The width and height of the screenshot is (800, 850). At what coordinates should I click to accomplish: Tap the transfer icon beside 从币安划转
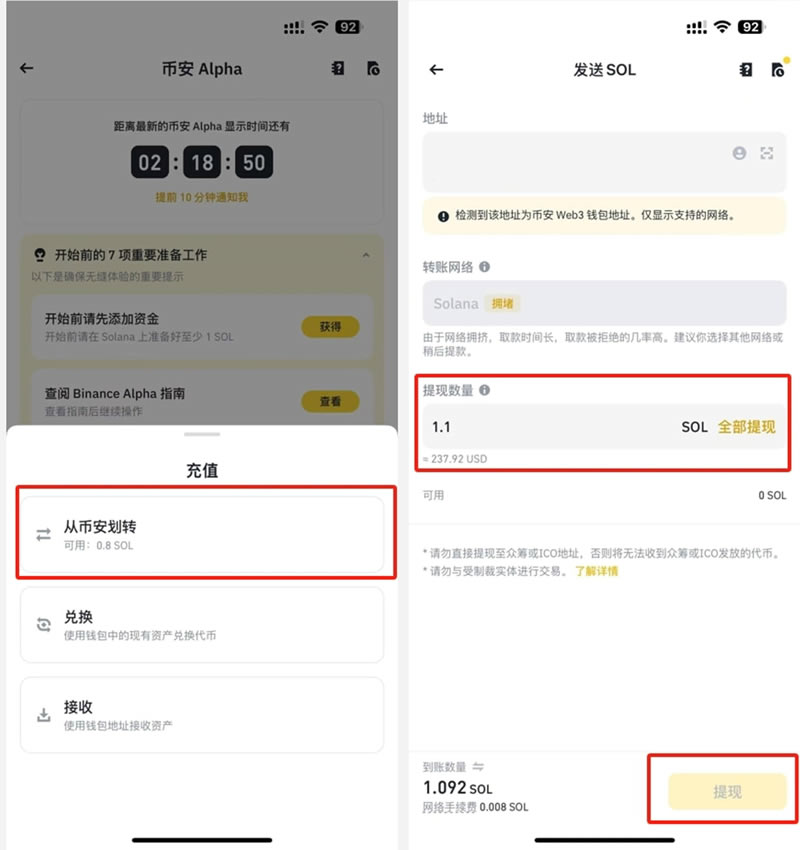click(x=43, y=534)
